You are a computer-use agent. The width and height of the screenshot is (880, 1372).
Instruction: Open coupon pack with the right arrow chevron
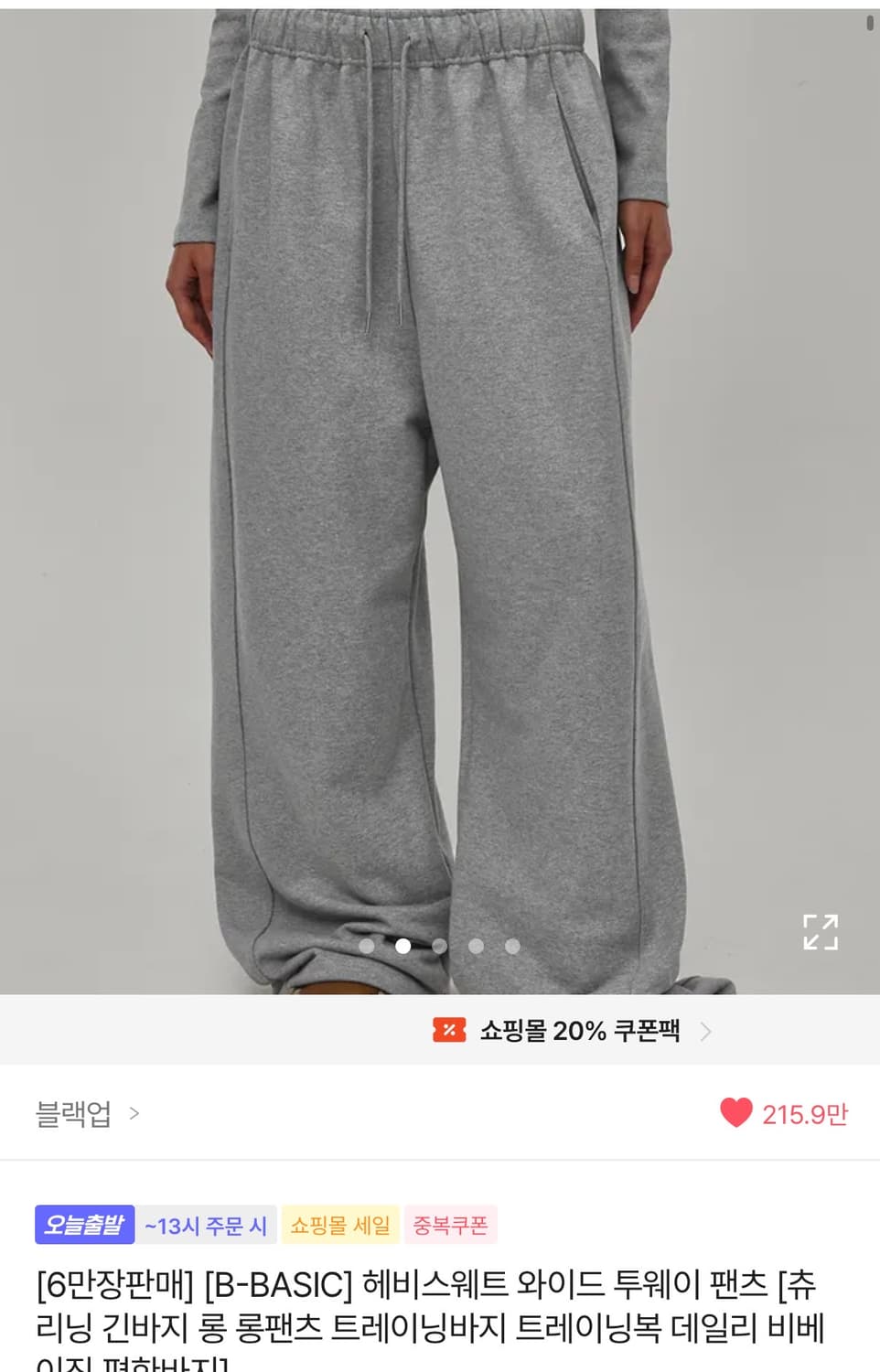click(x=705, y=1030)
